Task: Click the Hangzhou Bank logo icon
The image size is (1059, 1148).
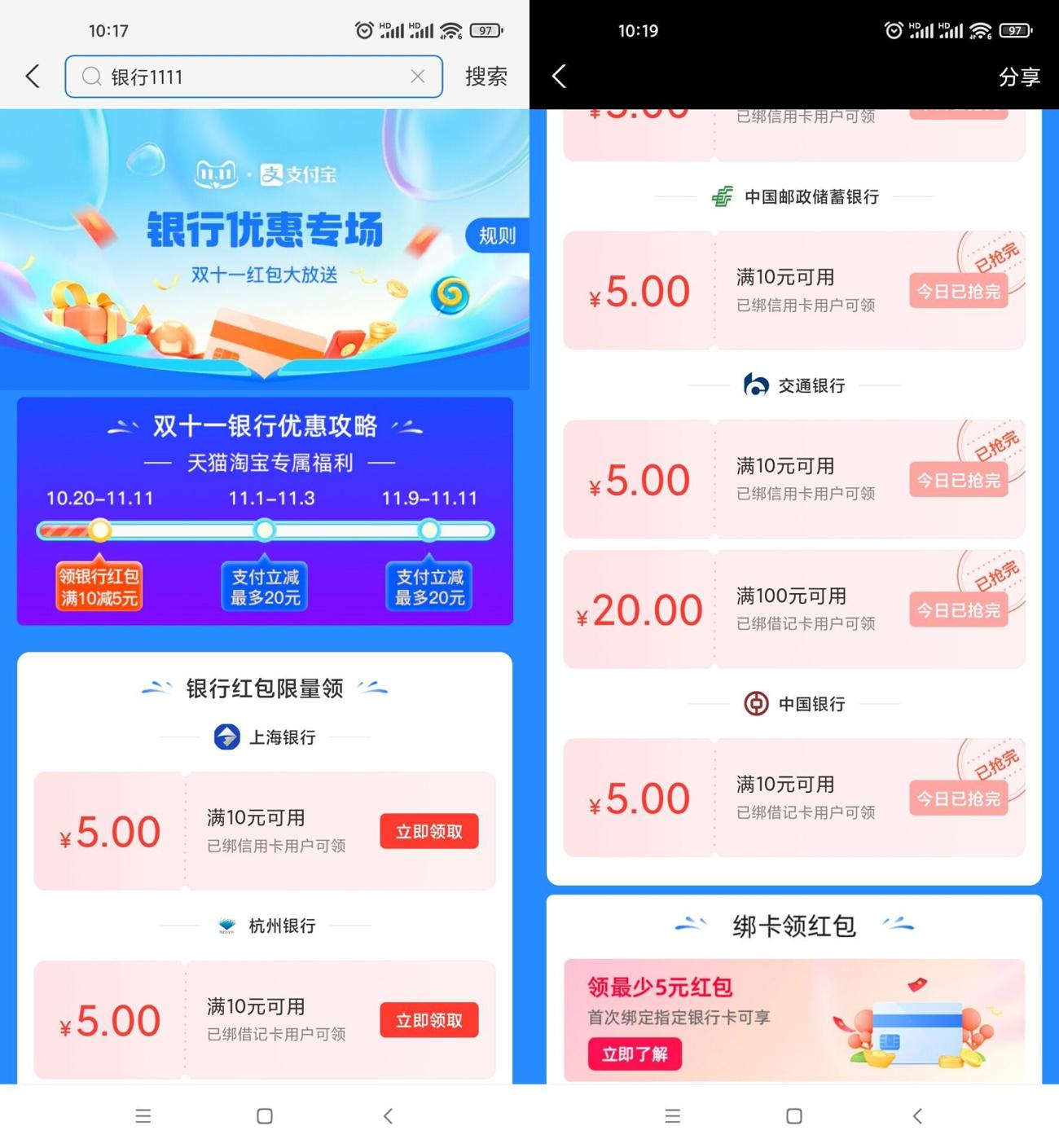Action: [x=226, y=926]
